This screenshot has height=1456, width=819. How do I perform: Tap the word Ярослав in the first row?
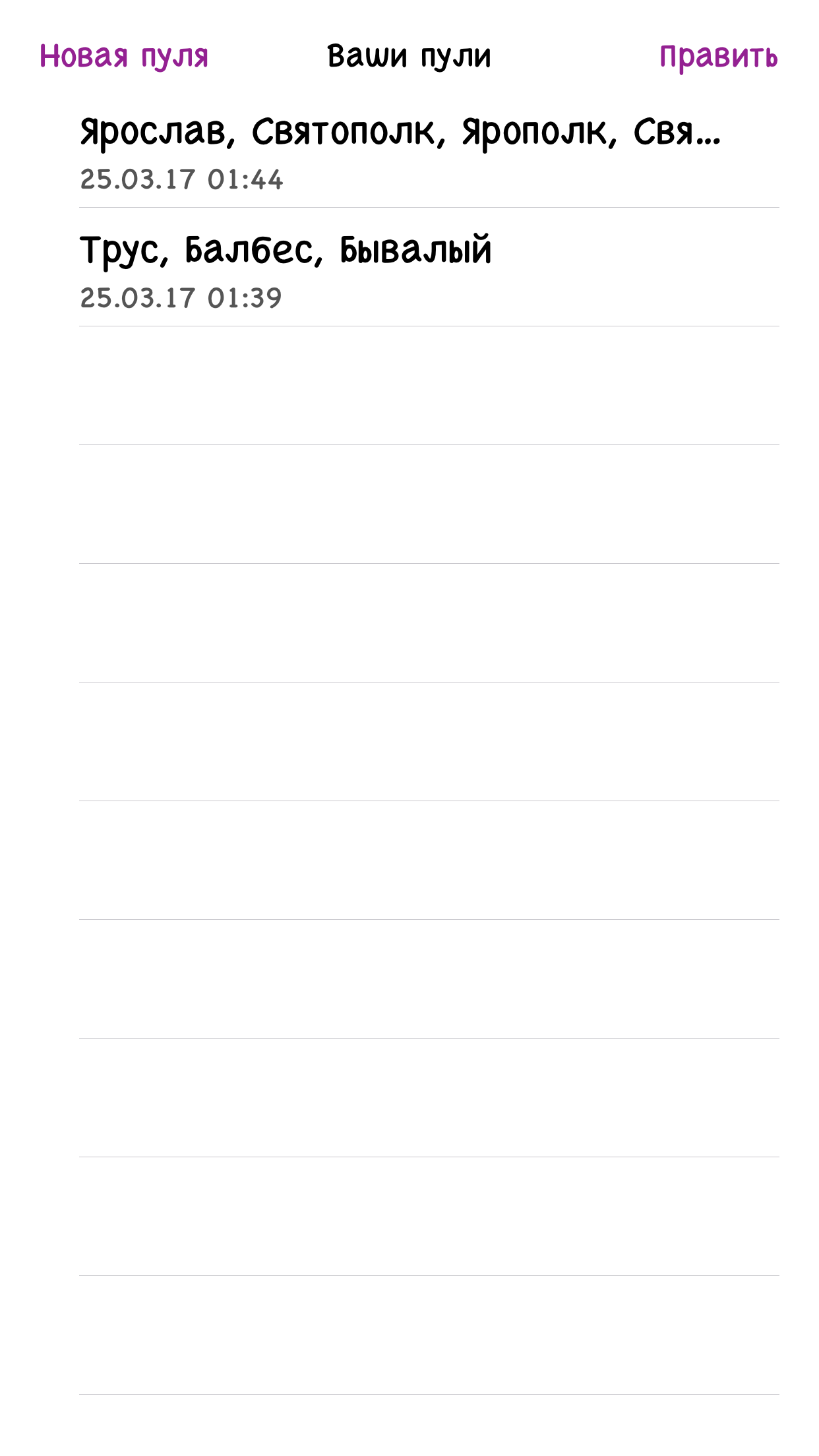coord(152,132)
